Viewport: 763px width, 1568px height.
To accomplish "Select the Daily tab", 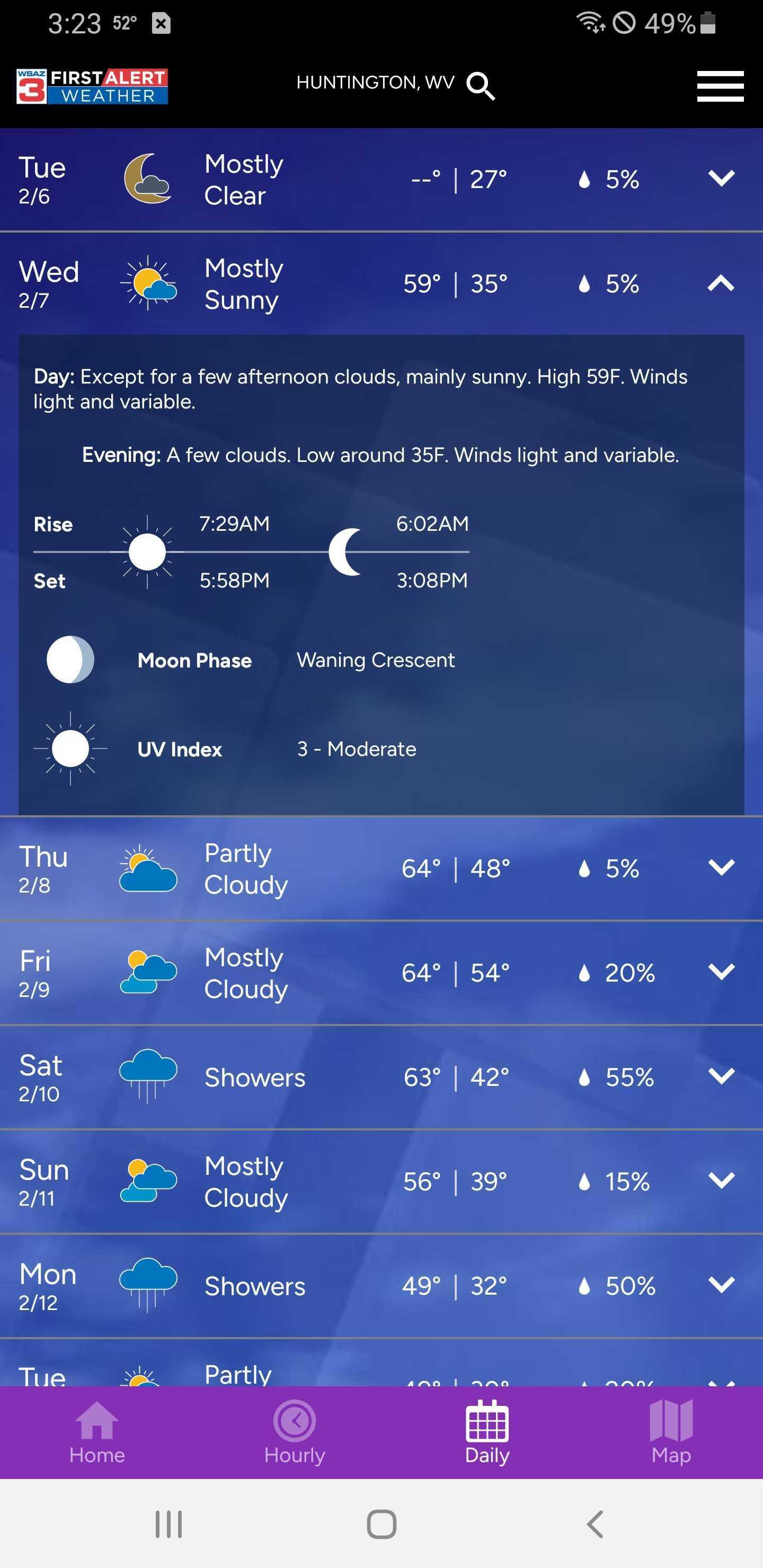I will pyautogui.click(x=487, y=1433).
